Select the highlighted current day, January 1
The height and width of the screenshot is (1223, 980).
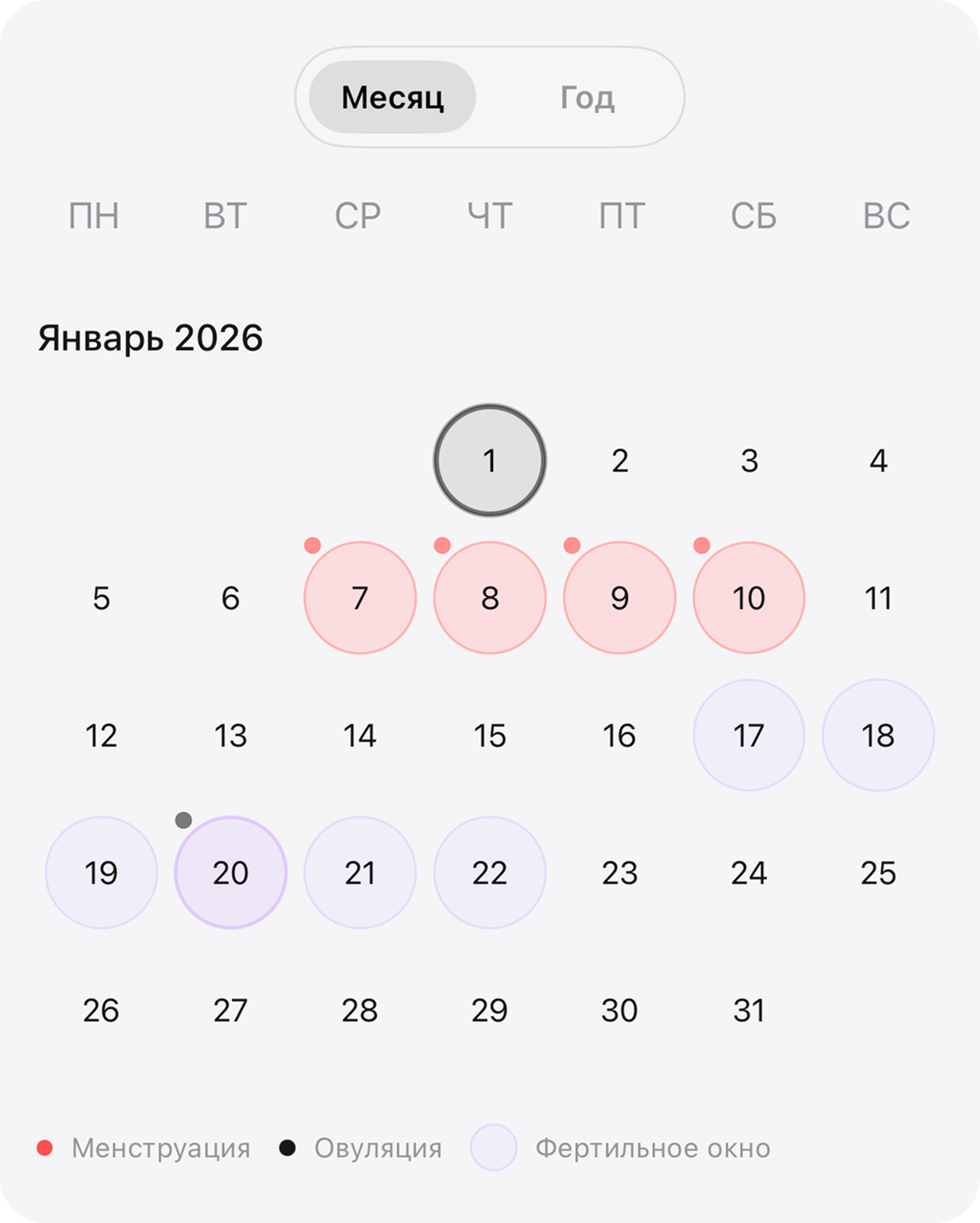(489, 460)
